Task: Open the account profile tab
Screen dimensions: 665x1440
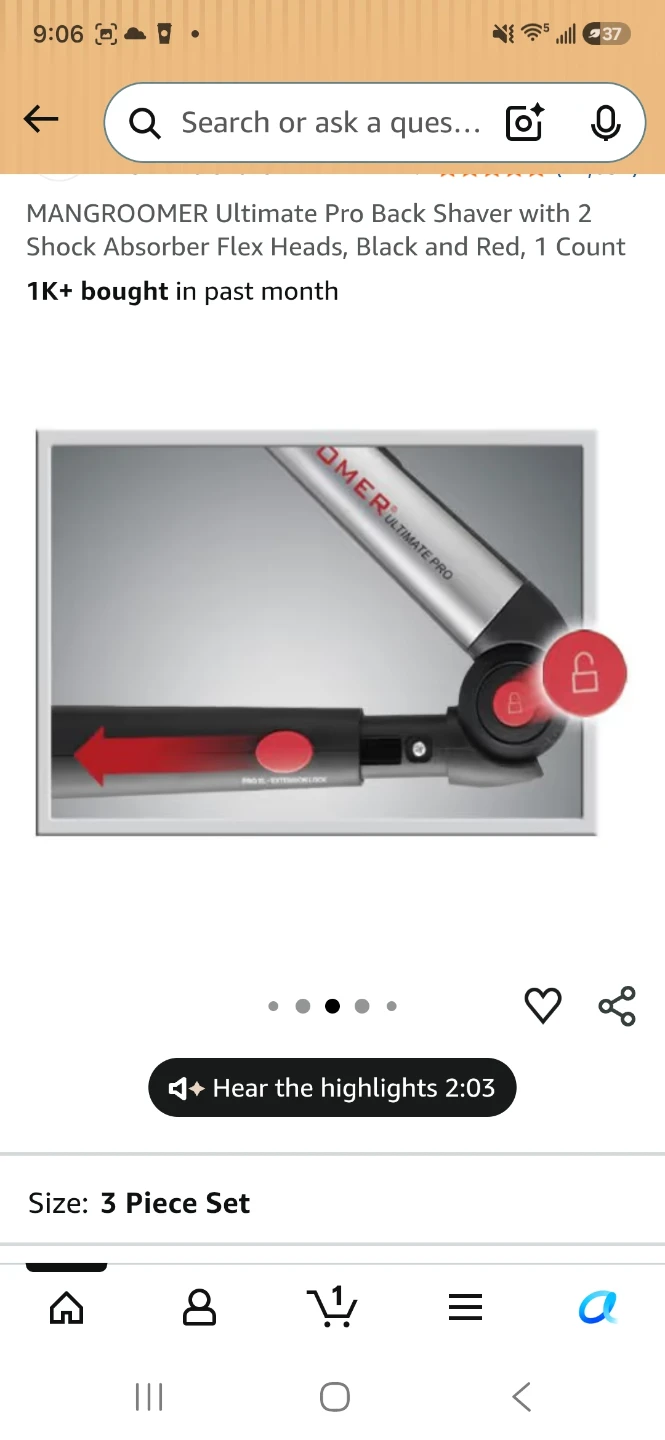Action: pos(200,1307)
